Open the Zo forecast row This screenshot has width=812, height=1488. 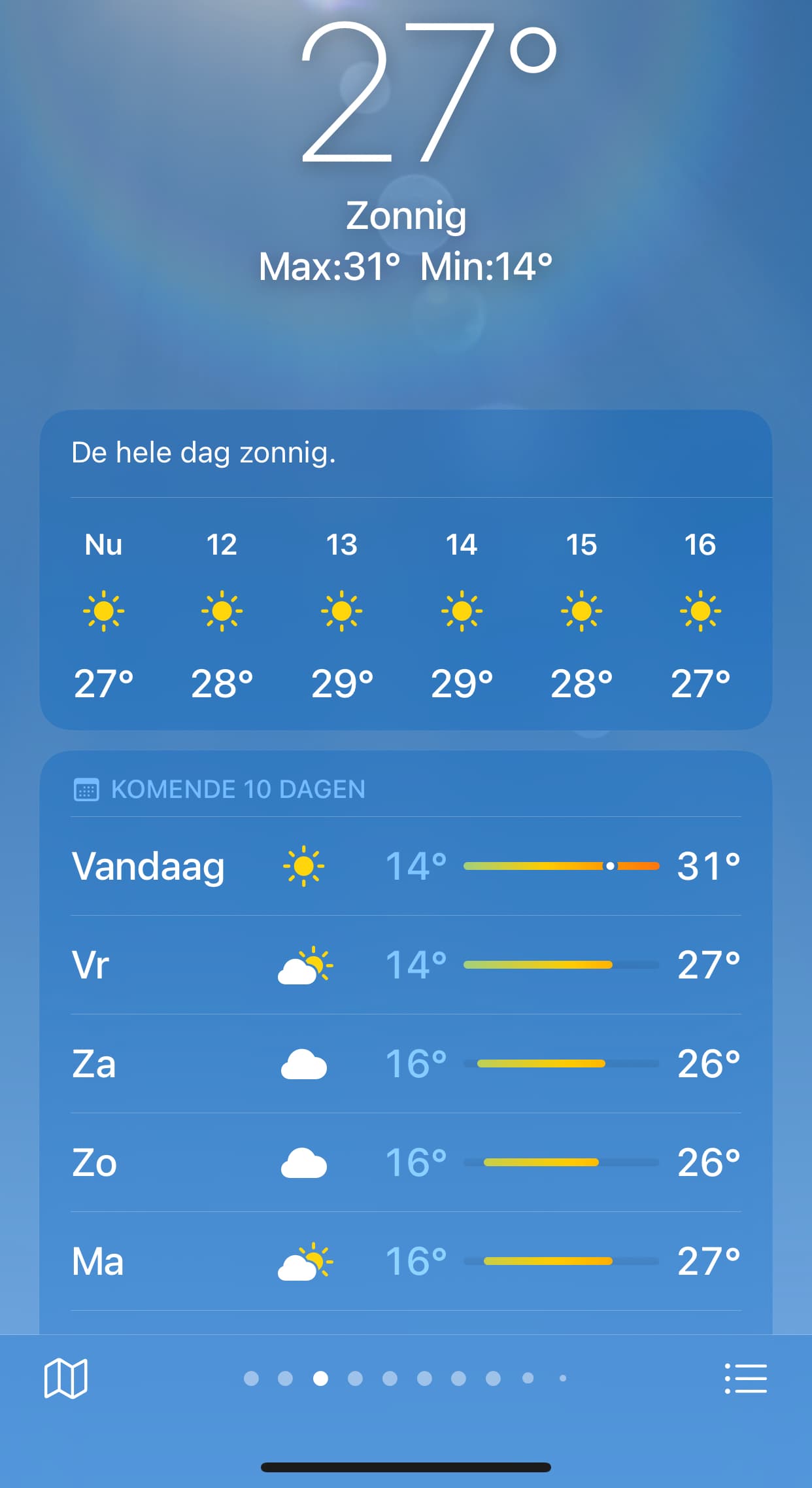(x=406, y=1162)
